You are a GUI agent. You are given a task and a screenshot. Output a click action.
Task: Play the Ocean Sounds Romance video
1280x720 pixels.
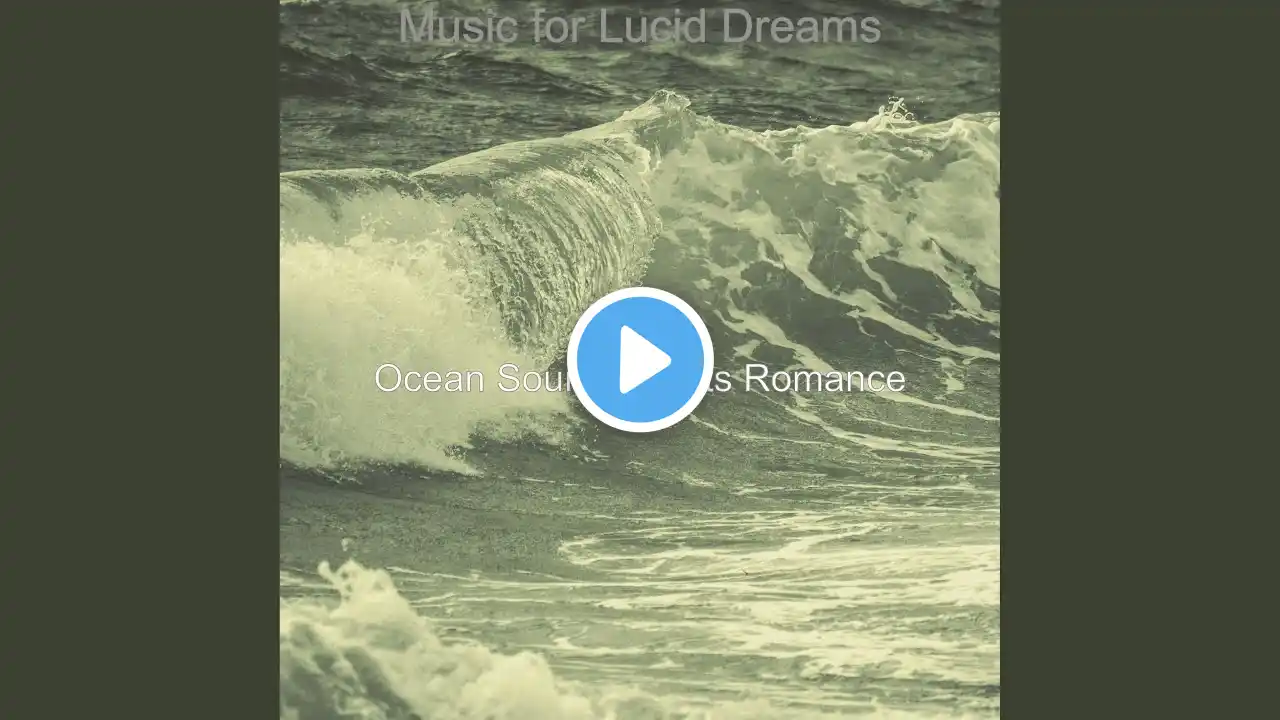tap(640, 360)
